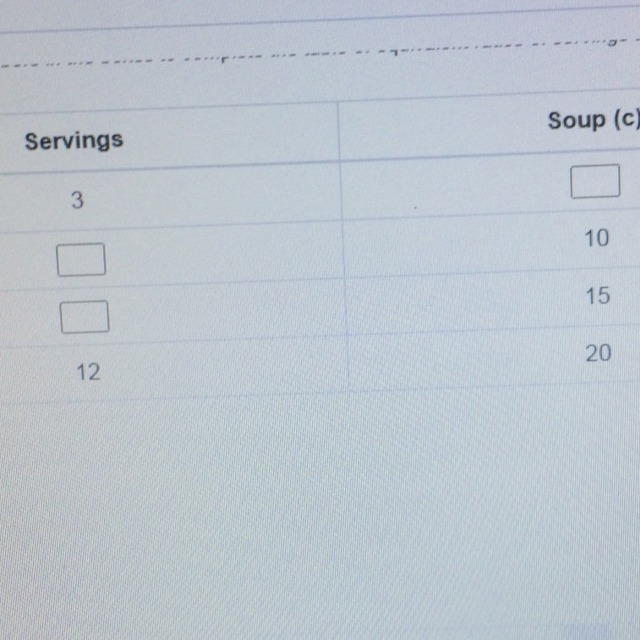Tap the blank Servings box for 10 cups

coord(81,261)
